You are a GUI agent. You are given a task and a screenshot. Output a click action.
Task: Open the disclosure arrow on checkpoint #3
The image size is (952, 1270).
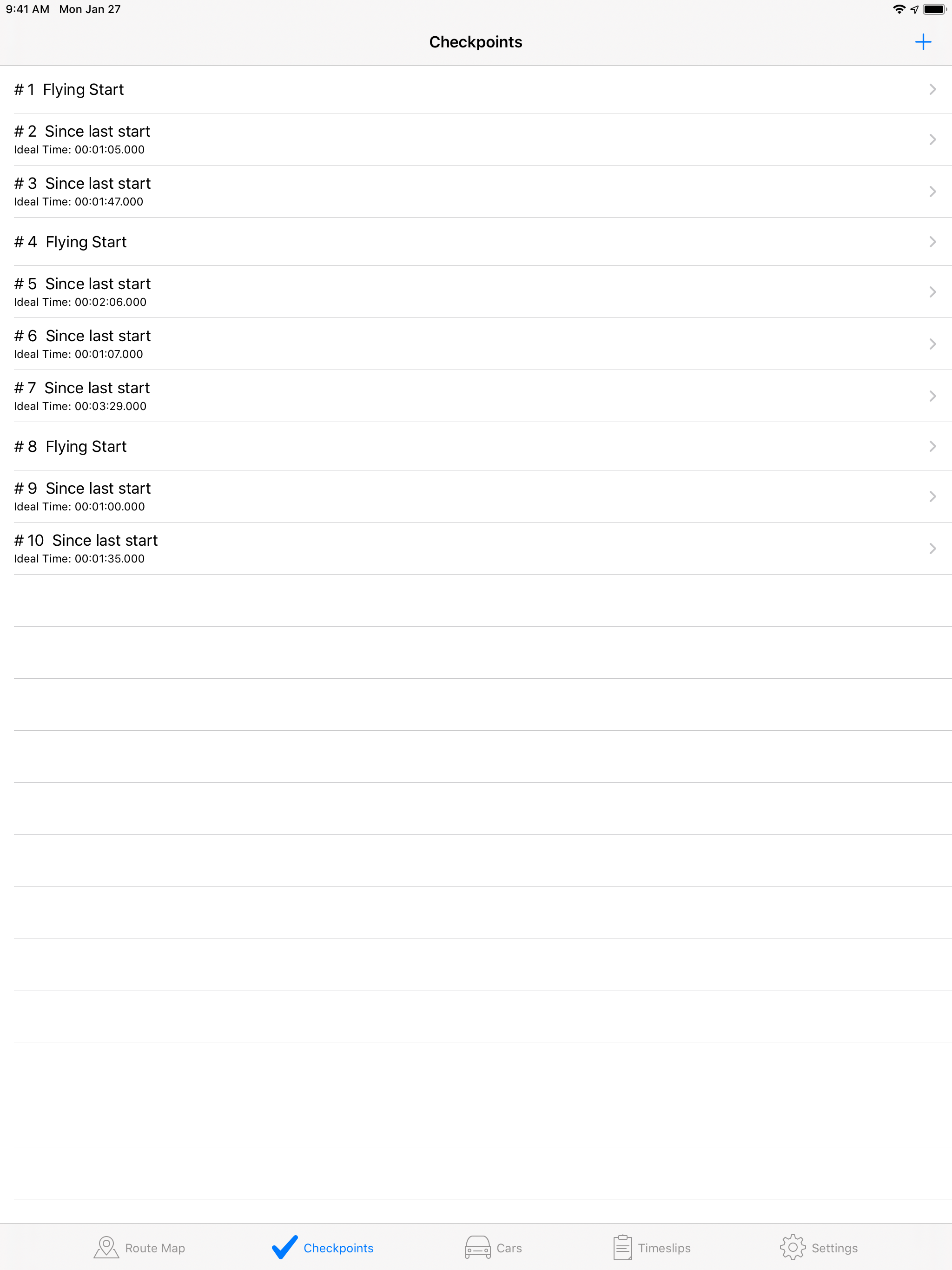[x=932, y=191]
